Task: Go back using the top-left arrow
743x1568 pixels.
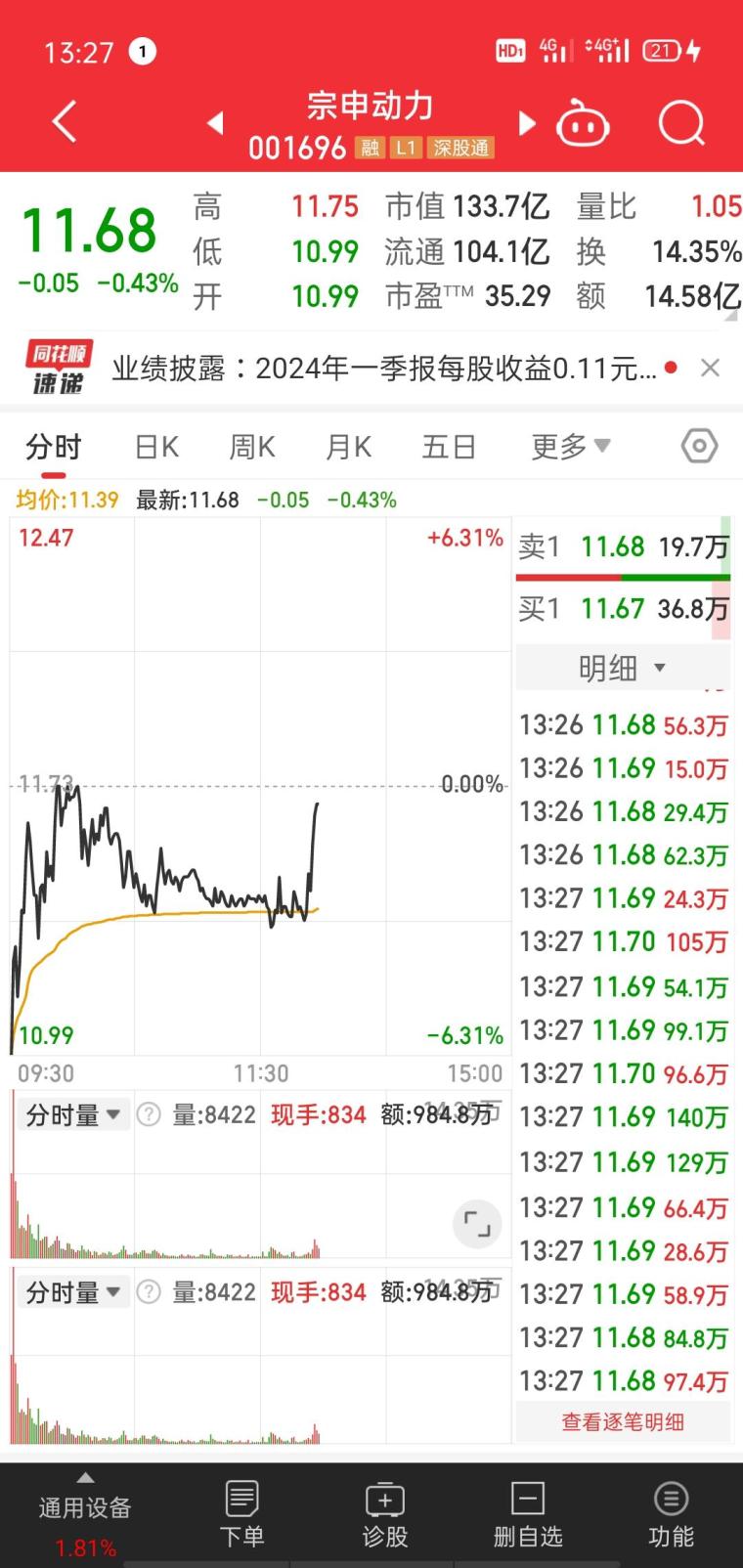Action: (65, 122)
